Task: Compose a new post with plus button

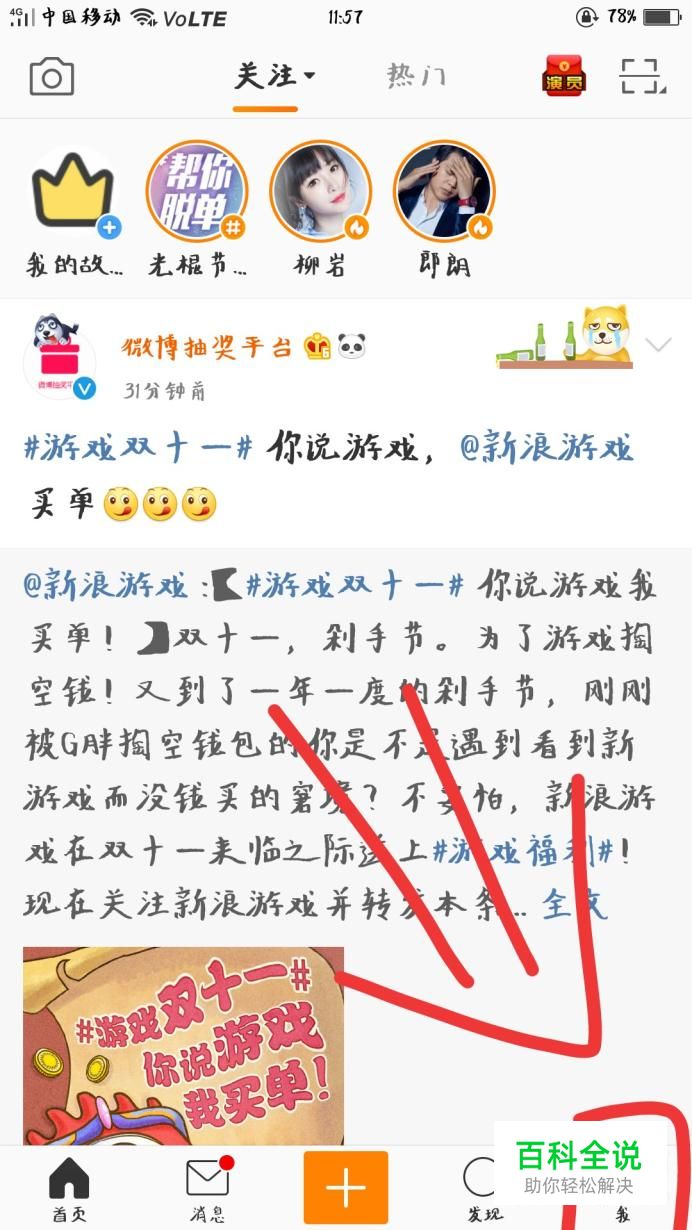Action: click(x=346, y=1187)
